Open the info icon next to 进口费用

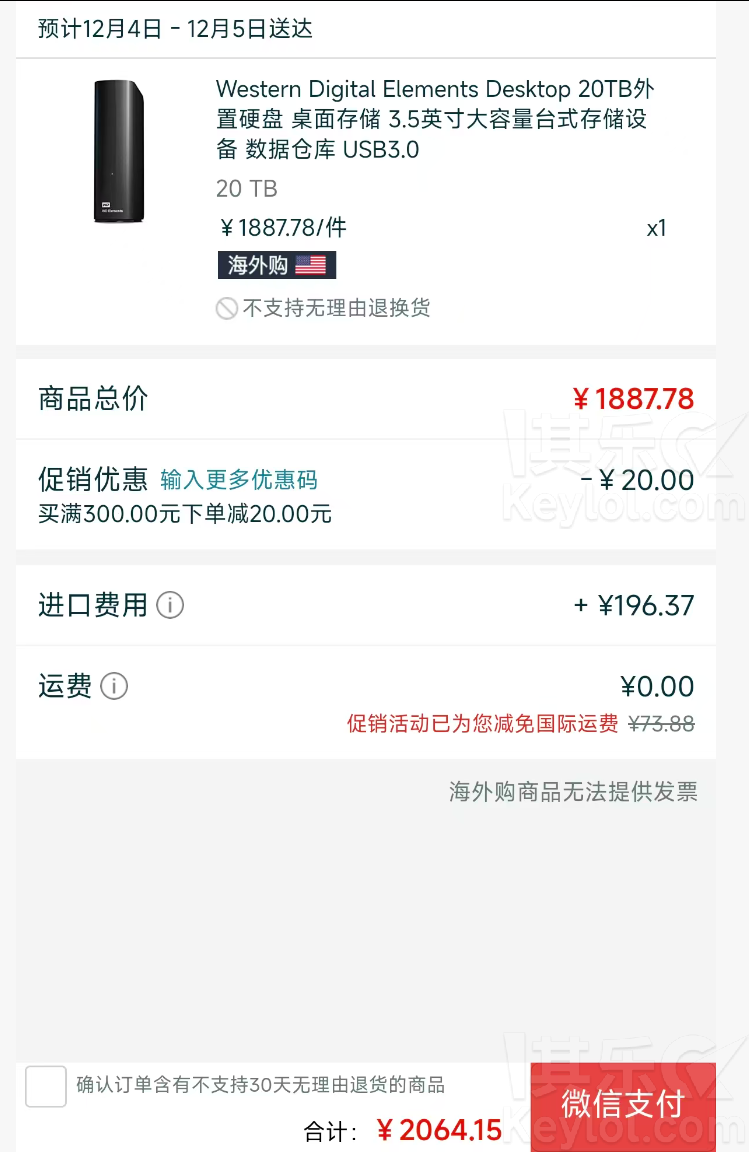coord(170,605)
